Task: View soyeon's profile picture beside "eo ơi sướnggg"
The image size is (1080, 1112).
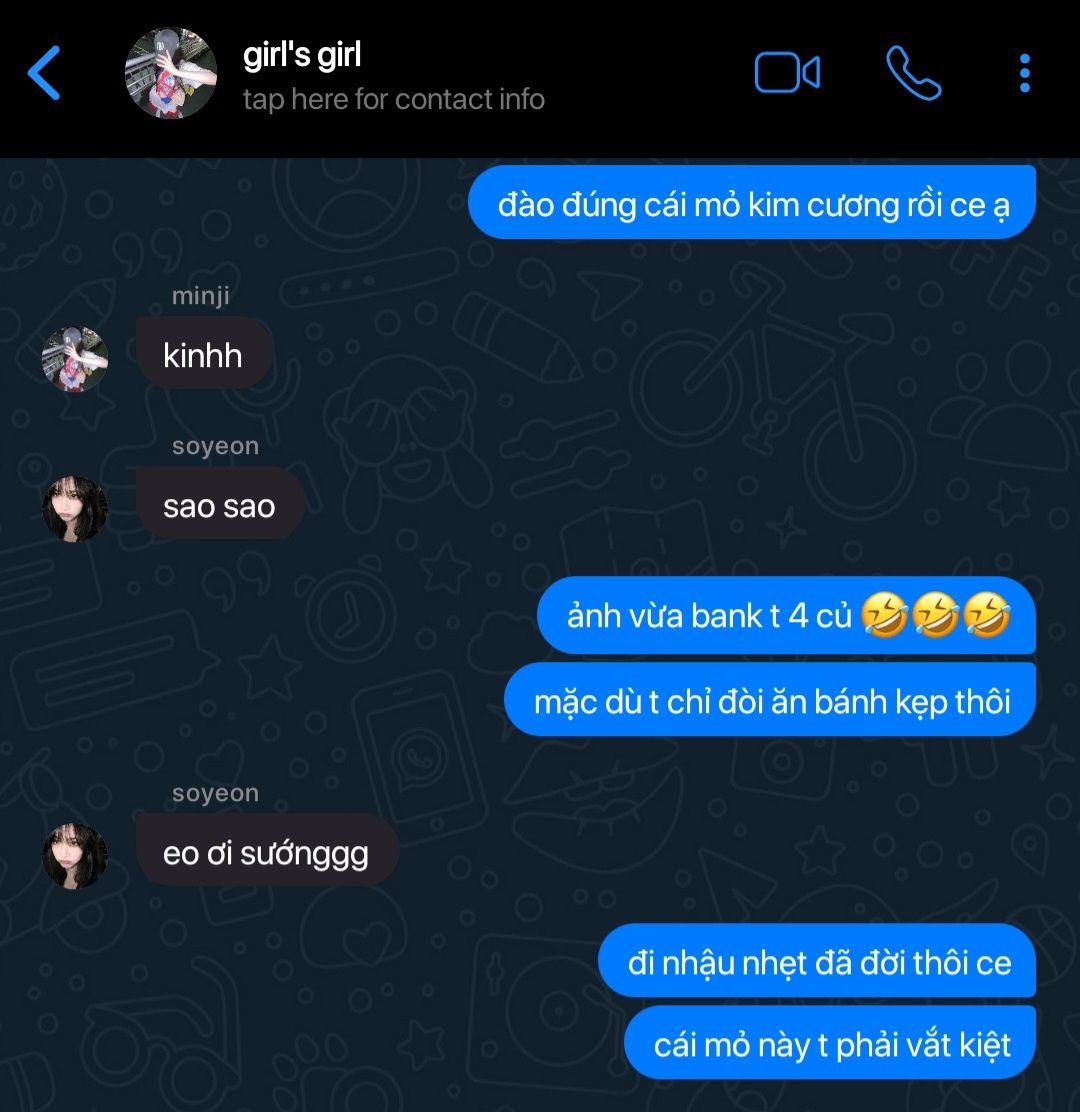Action: [x=75, y=856]
